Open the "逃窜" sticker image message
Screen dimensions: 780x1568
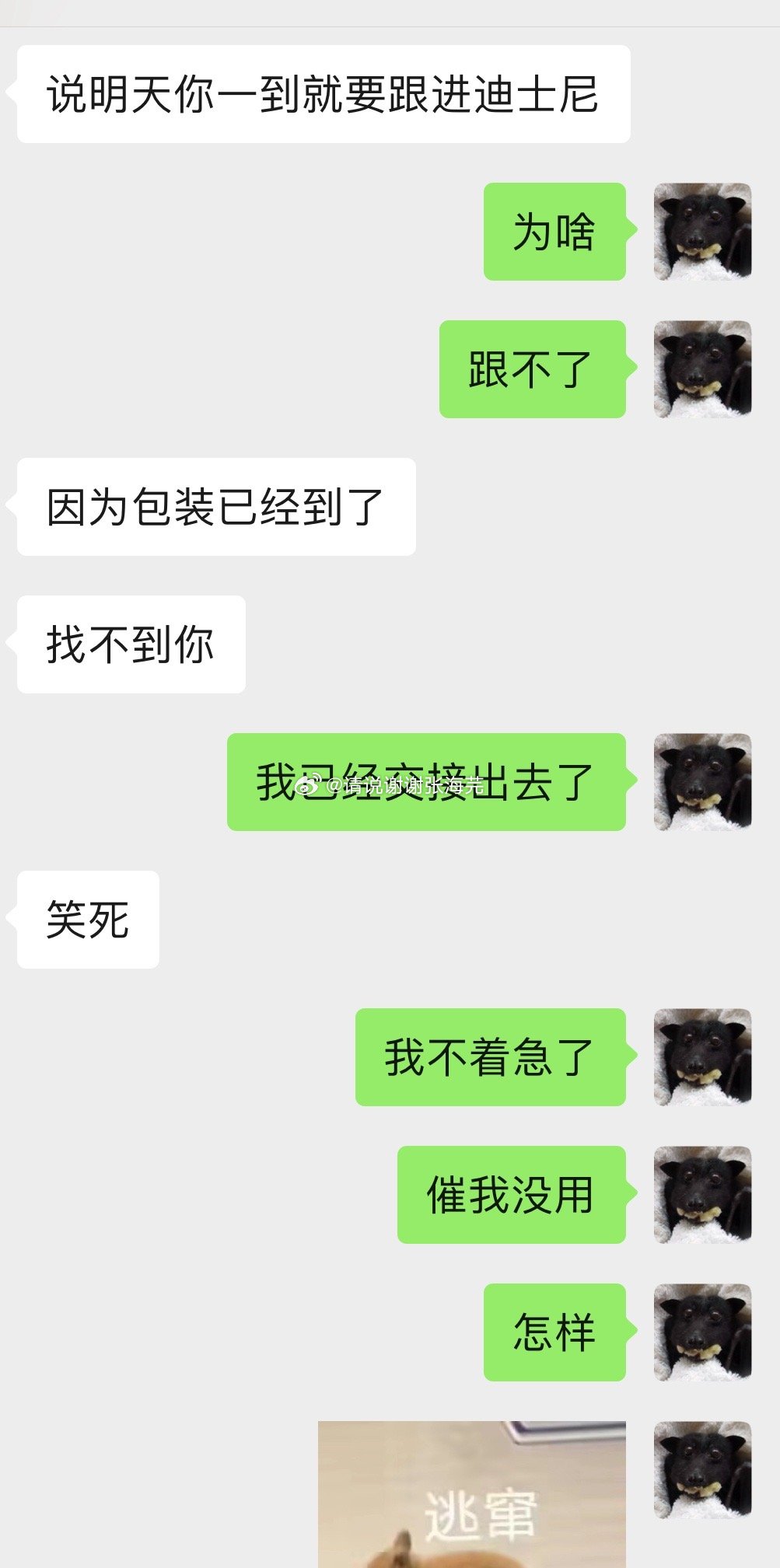(x=471, y=1493)
